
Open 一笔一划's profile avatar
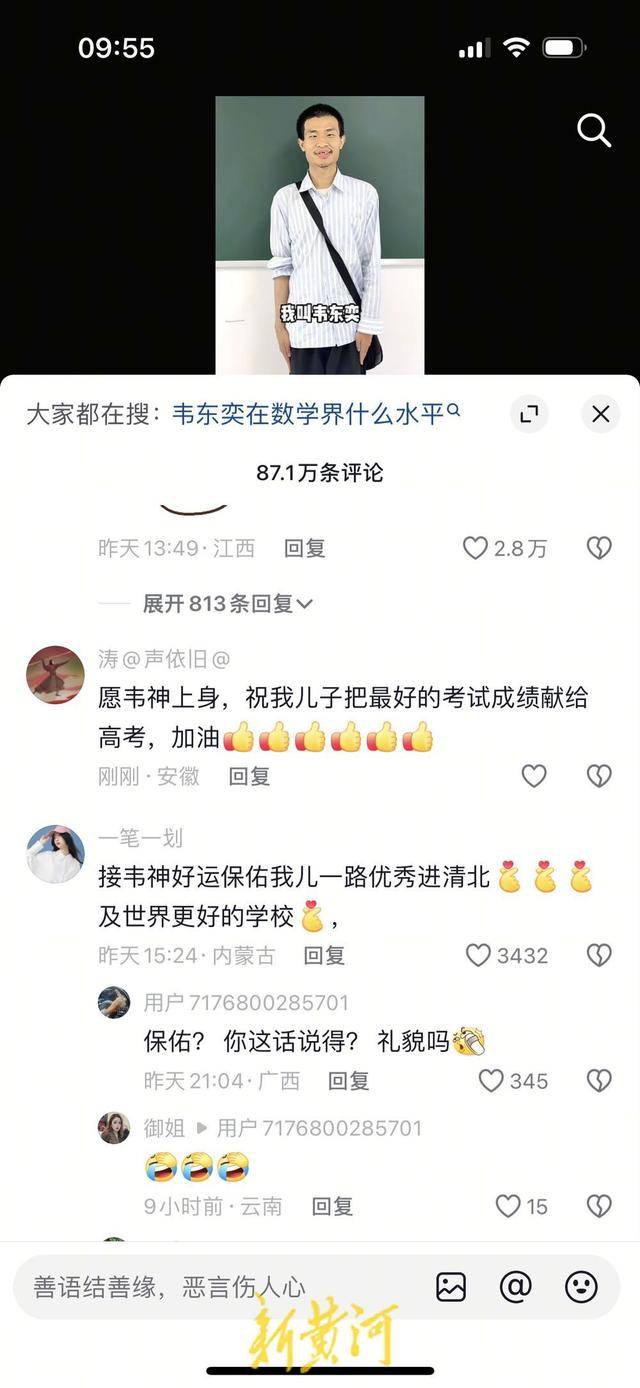[55, 854]
